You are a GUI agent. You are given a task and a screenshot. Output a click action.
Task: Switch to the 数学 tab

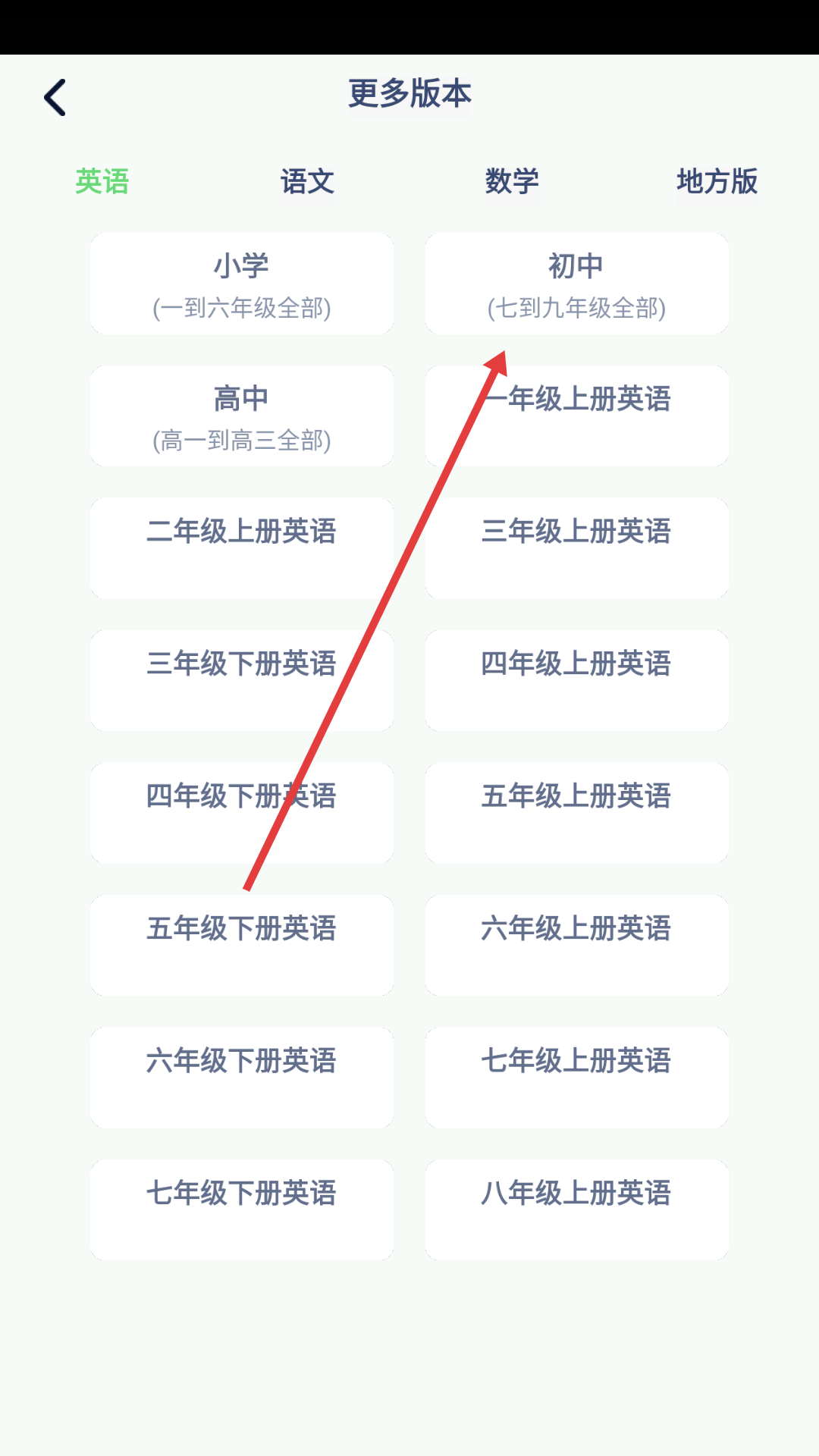click(512, 182)
